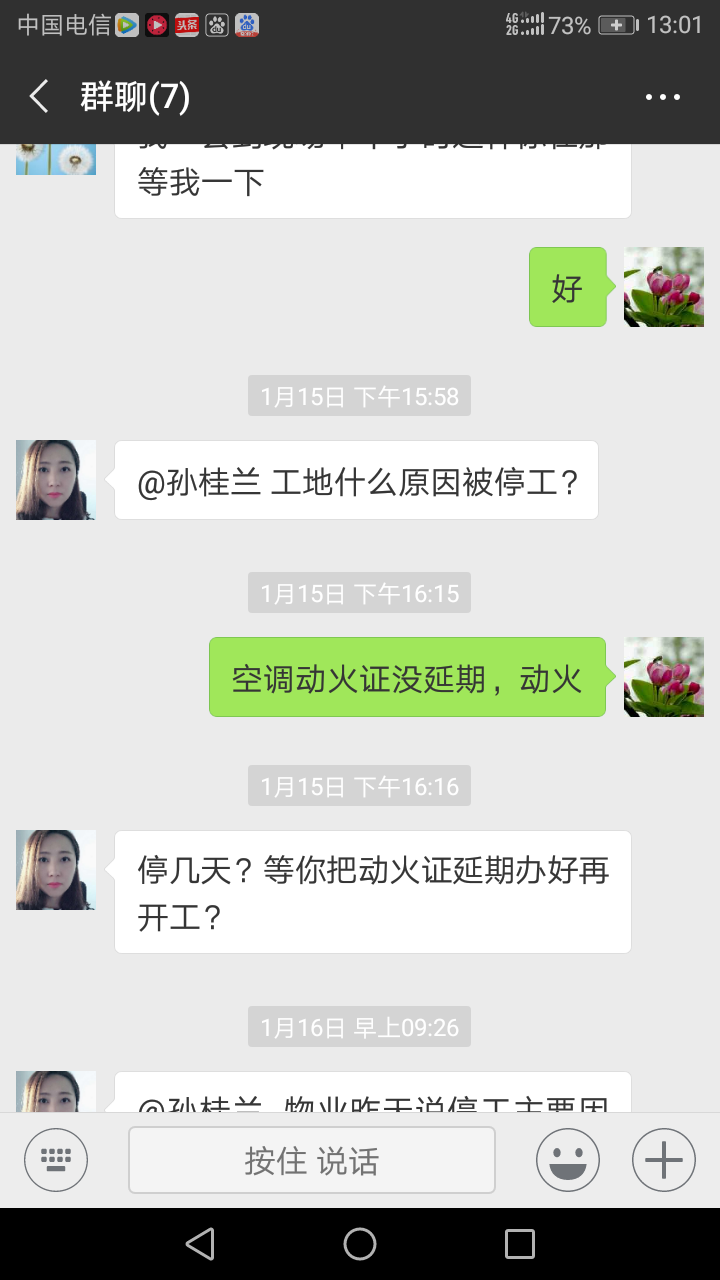Open the group chat overflow menu
Screen dimensions: 720x1280
662,97
